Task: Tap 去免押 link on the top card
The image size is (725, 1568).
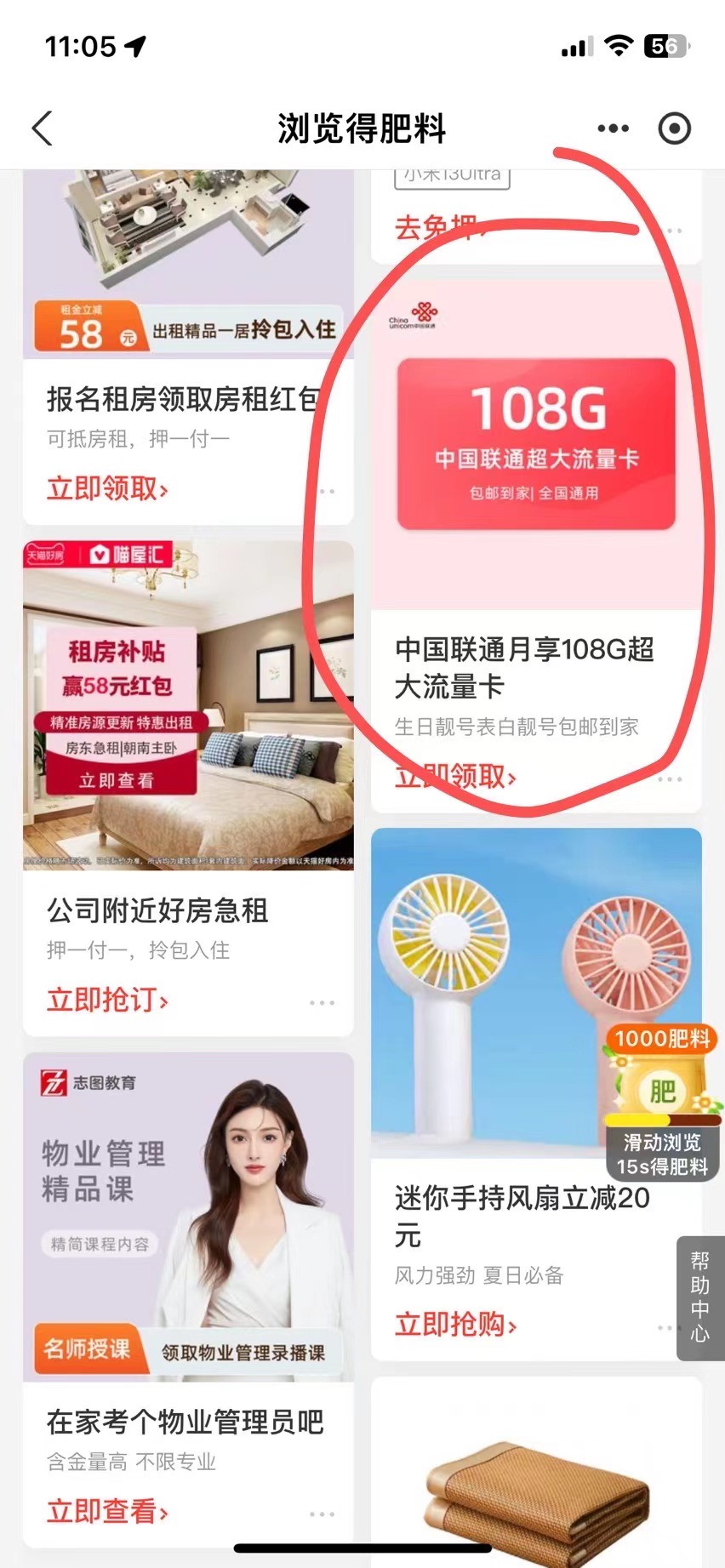Action: click(x=434, y=228)
